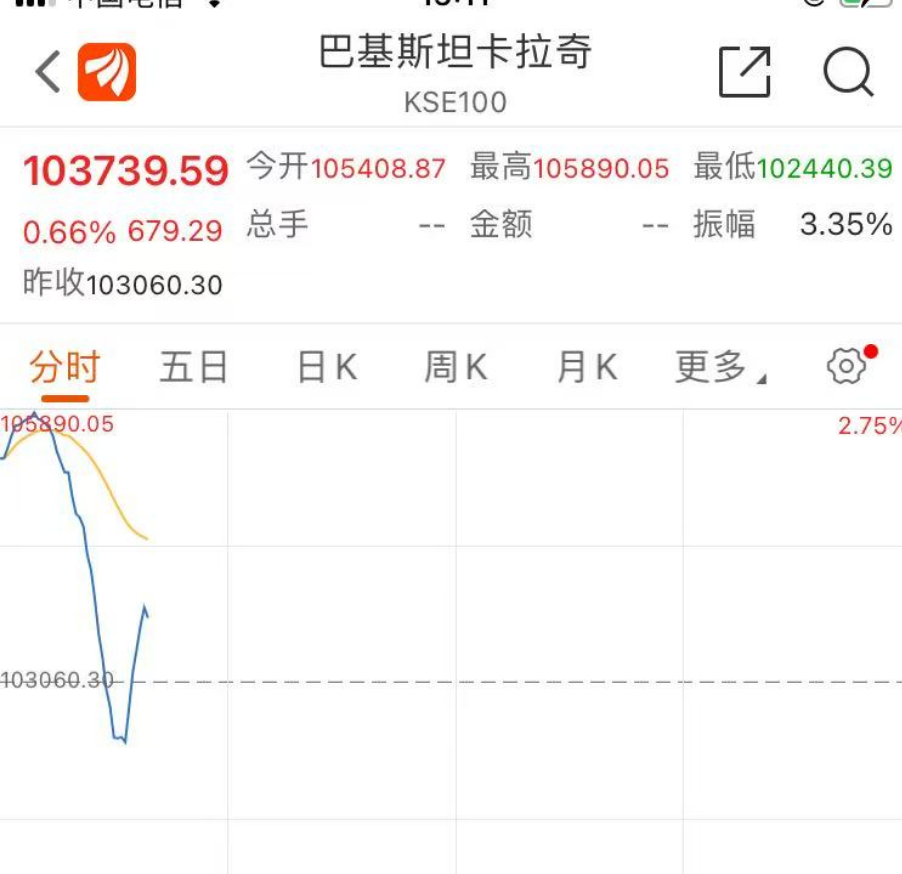Viewport: 902px width, 874px height.
Task: Open chart settings gear icon
Action: 847,367
